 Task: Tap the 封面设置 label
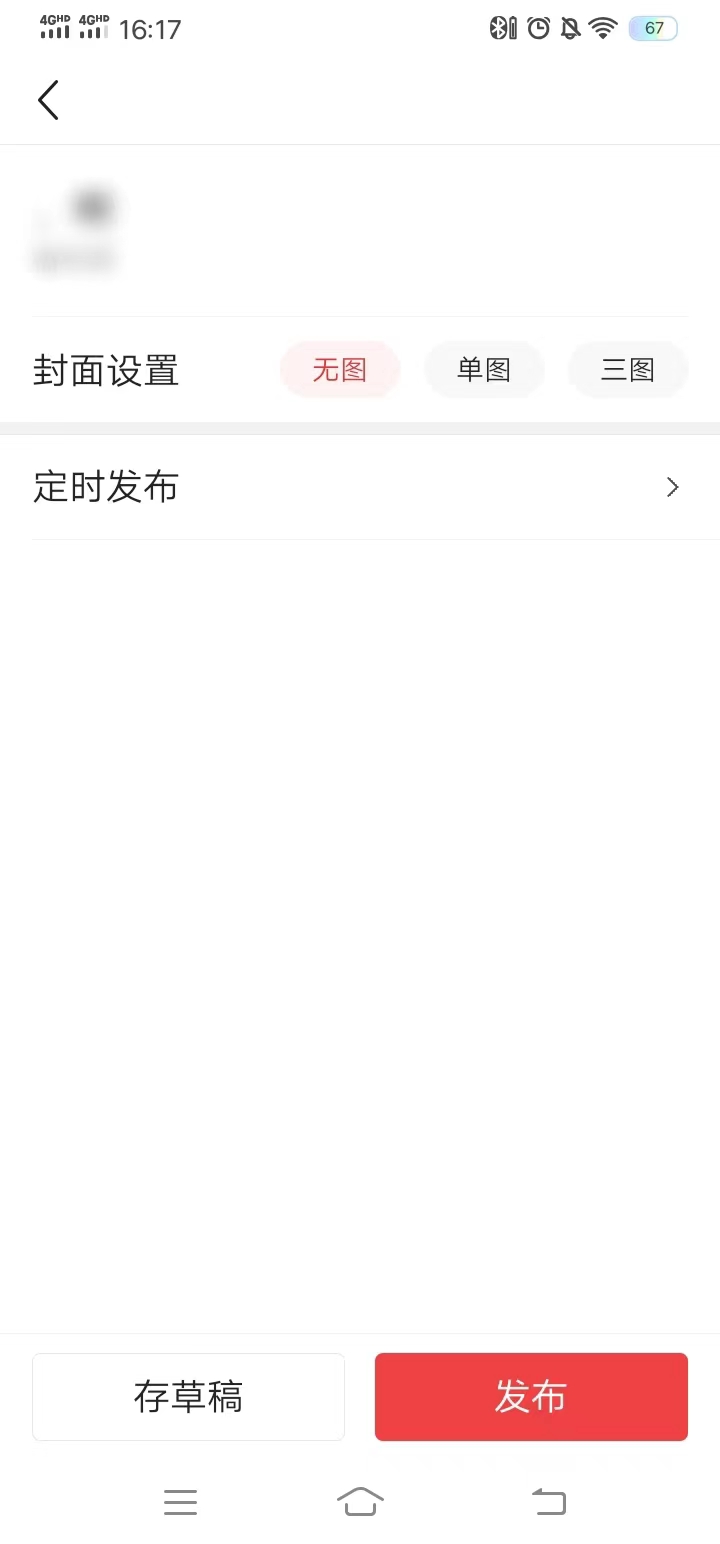pos(105,371)
